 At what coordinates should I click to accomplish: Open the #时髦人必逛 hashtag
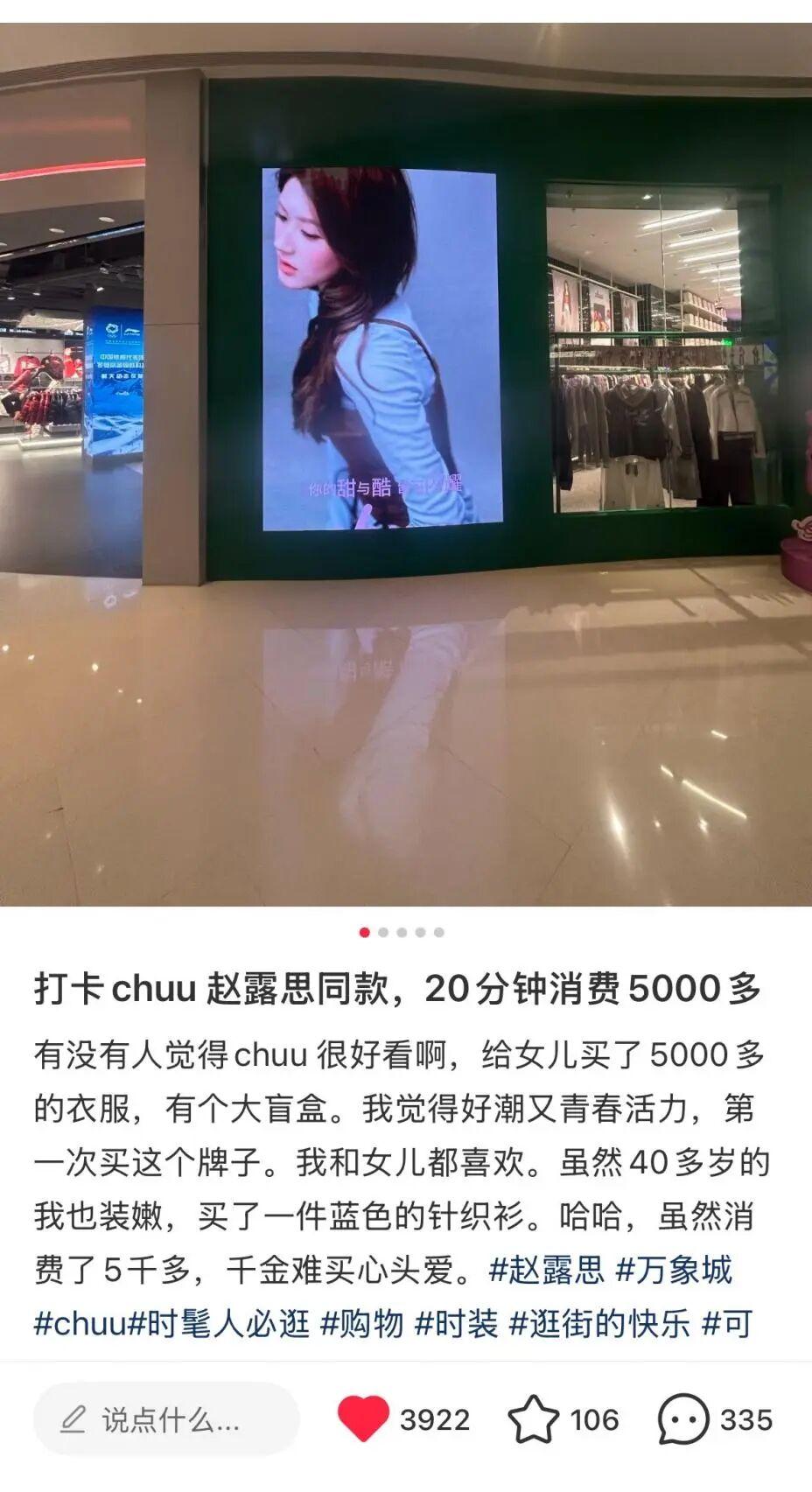220,1323
